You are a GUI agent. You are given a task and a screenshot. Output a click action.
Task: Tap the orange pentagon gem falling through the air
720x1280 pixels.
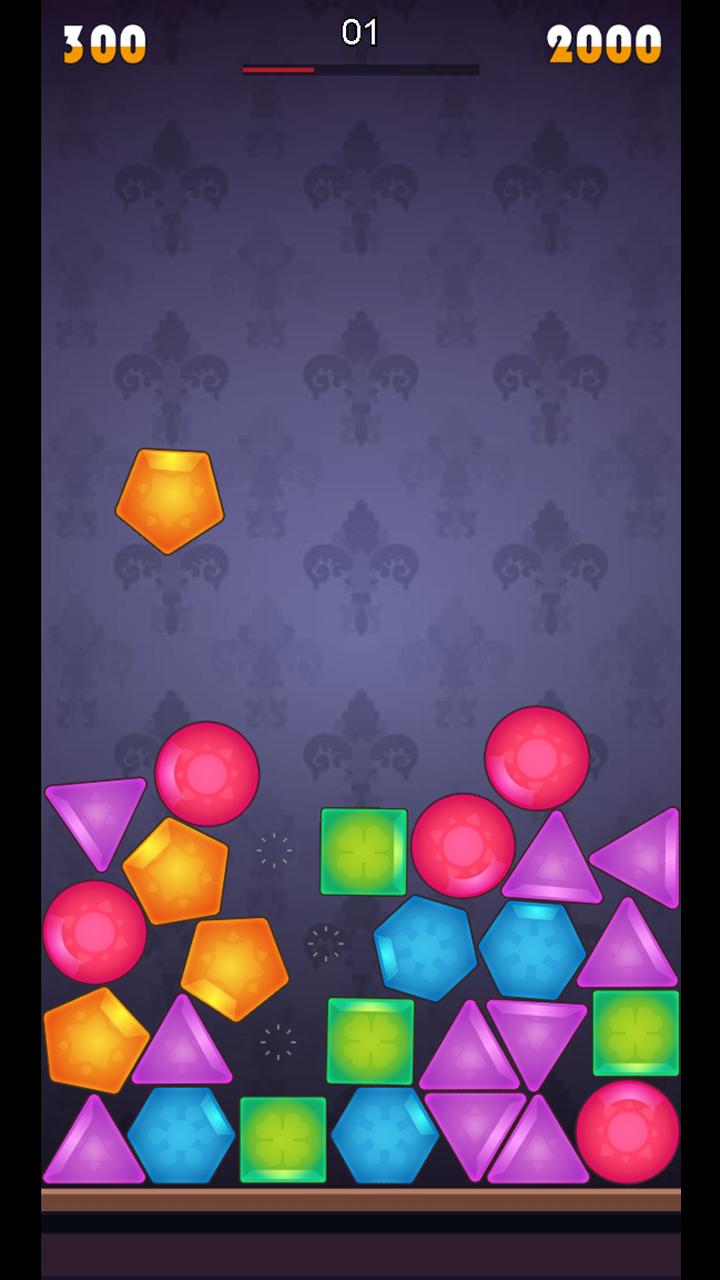coord(170,499)
